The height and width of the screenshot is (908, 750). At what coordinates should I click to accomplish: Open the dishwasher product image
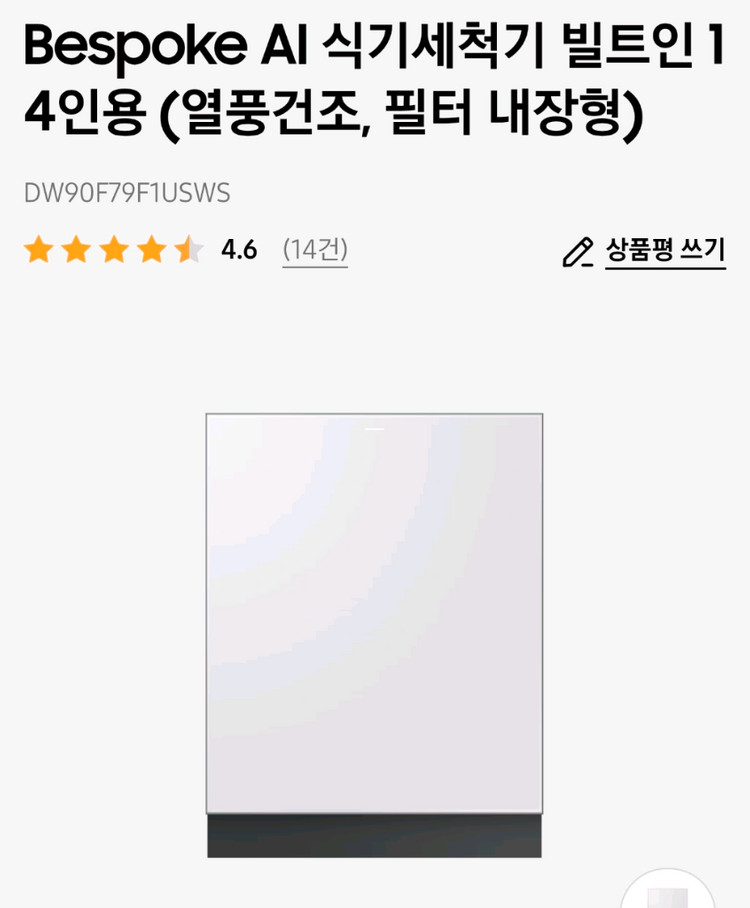[x=374, y=635]
